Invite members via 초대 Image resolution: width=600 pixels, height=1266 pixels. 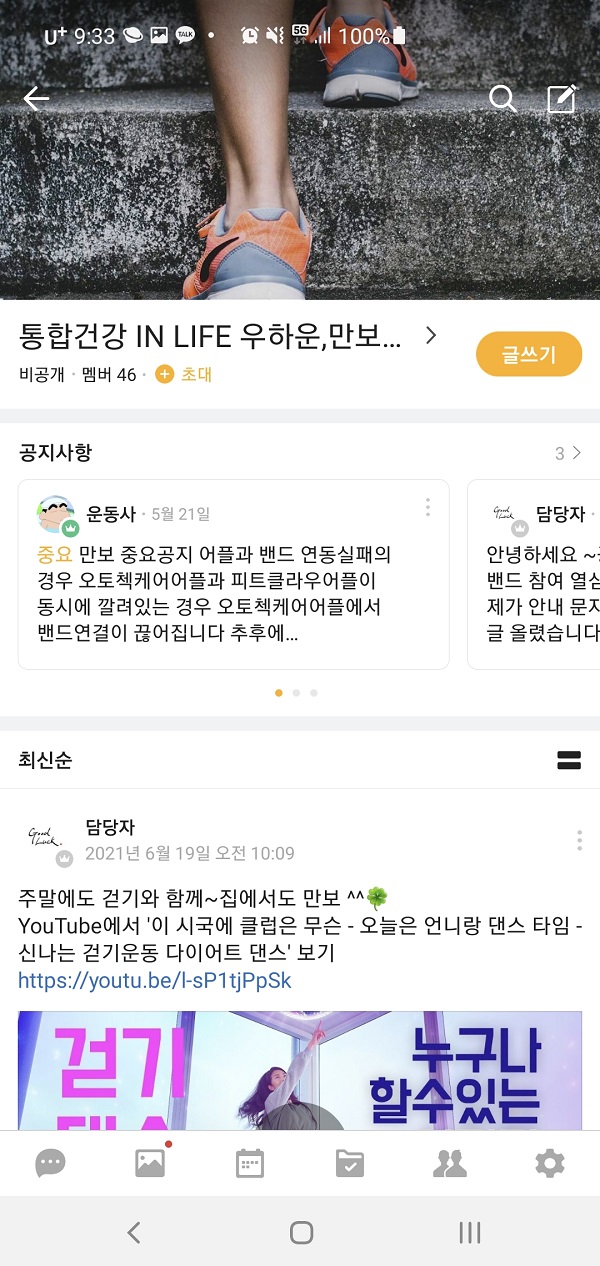tap(185, 375)
